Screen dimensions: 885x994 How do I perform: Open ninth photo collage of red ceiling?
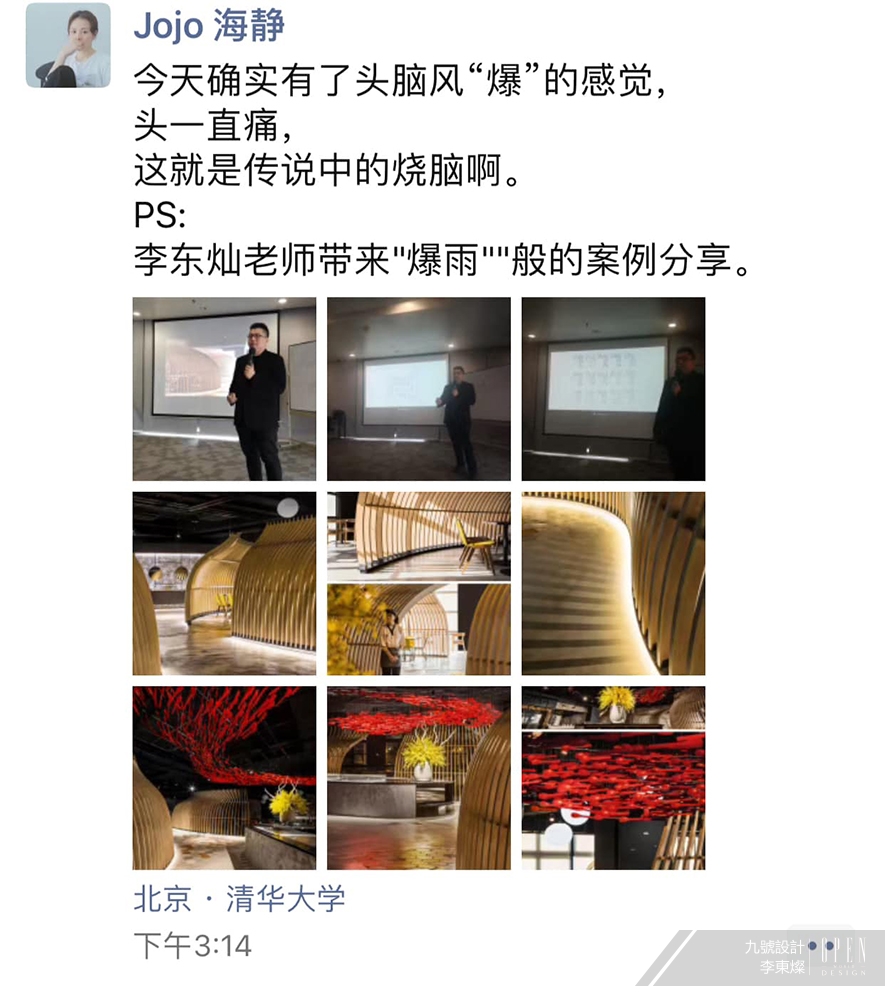613,777
